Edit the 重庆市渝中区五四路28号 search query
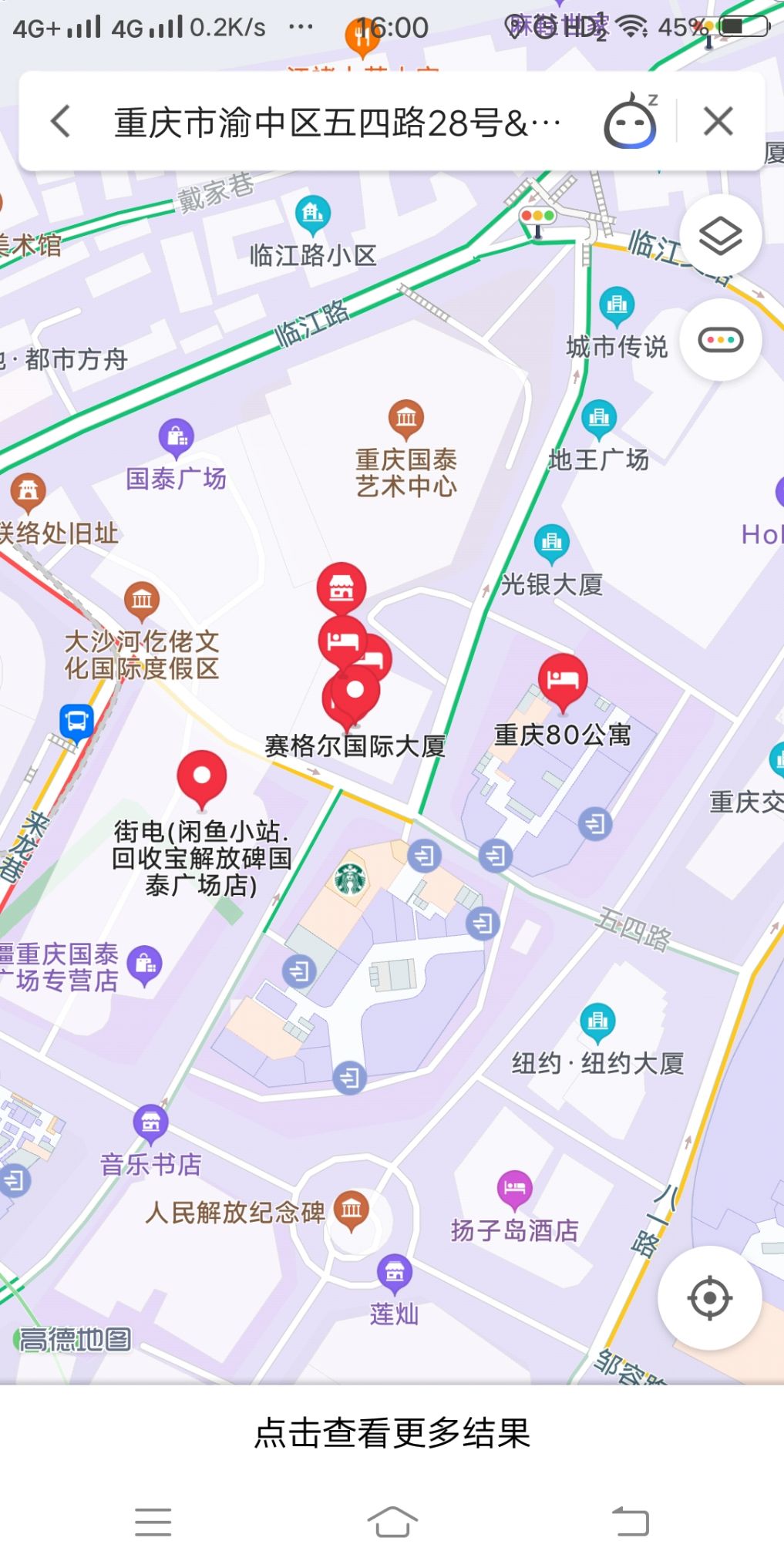Image resolution: width=784 pixels, height=1568 pixels. (x=338, y=122)
